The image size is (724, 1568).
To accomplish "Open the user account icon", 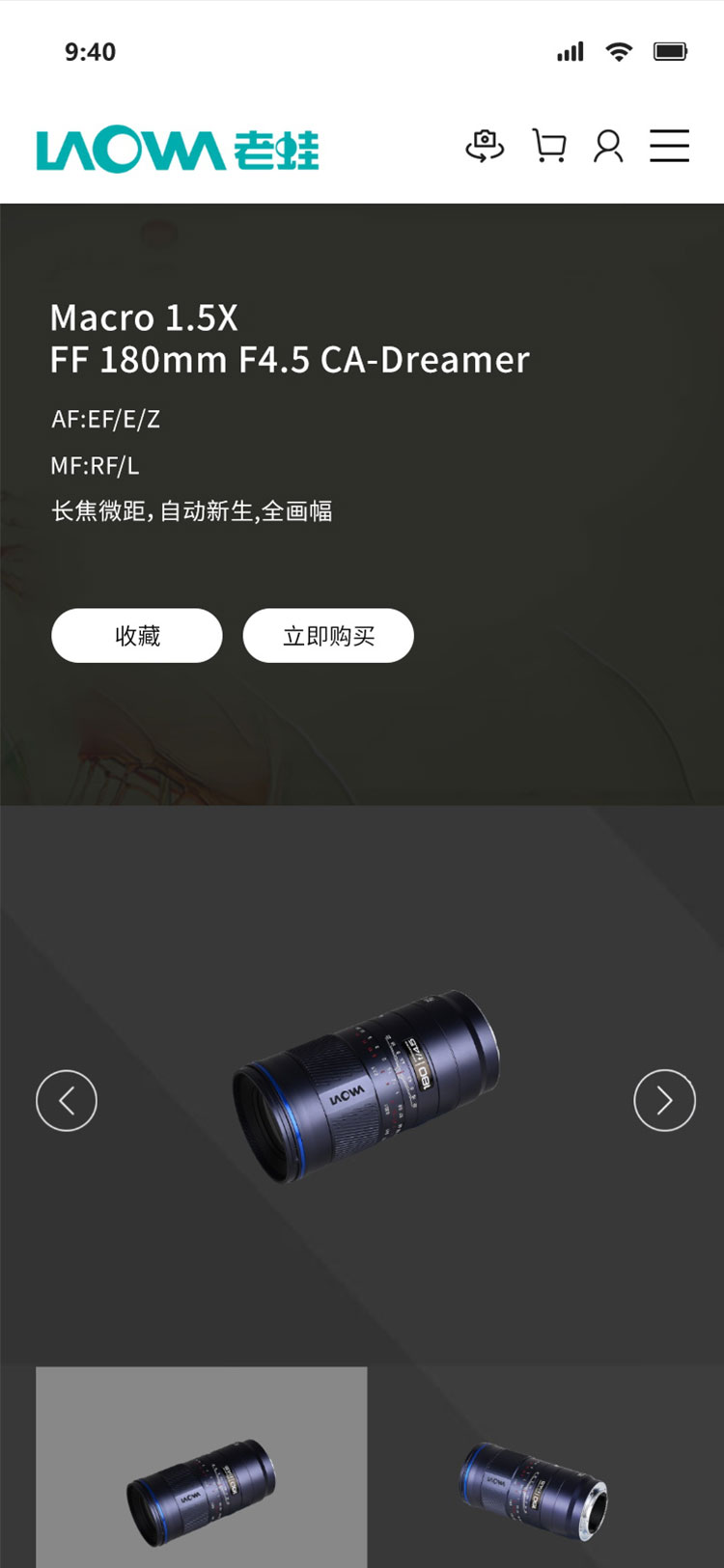I will click(608, 146).
